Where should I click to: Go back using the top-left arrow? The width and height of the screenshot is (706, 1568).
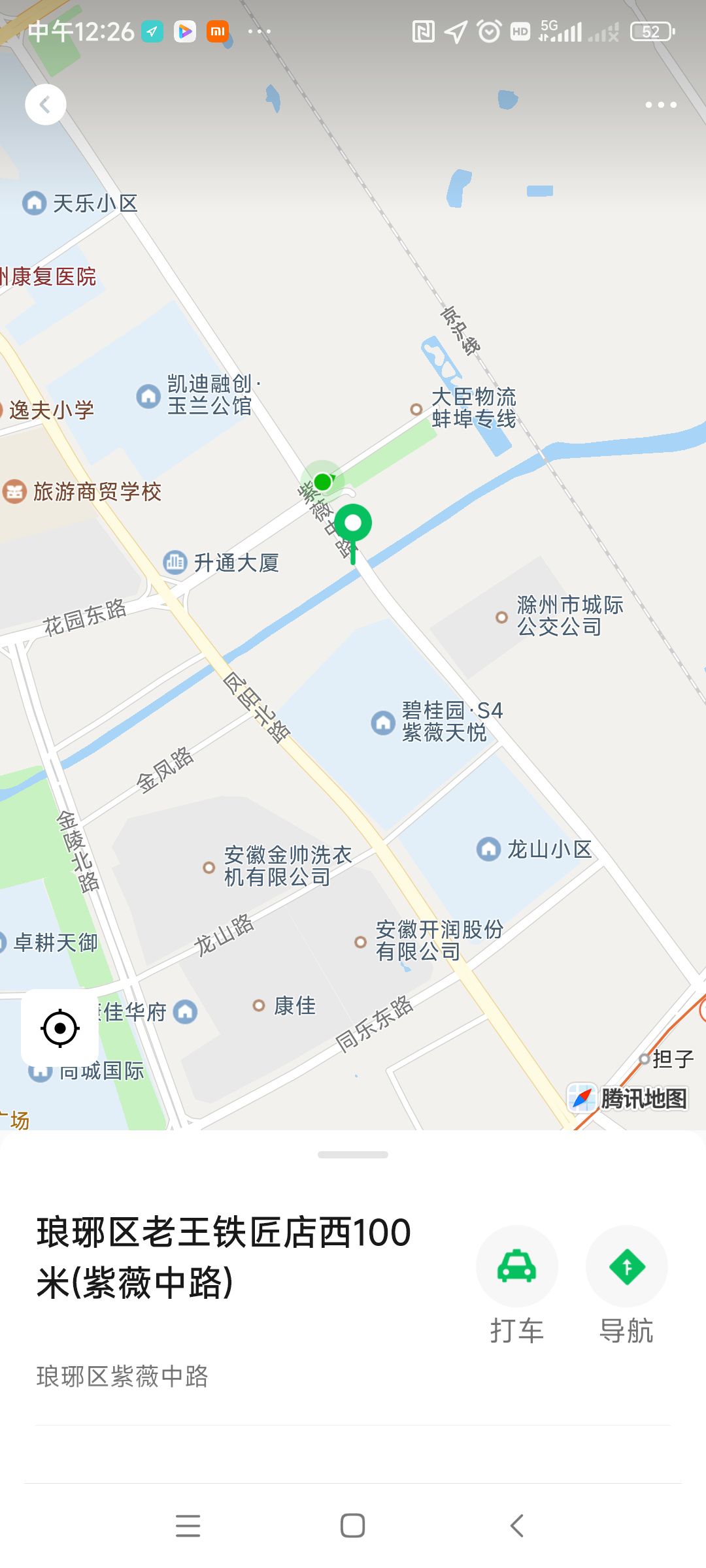[x=46, y=105]
